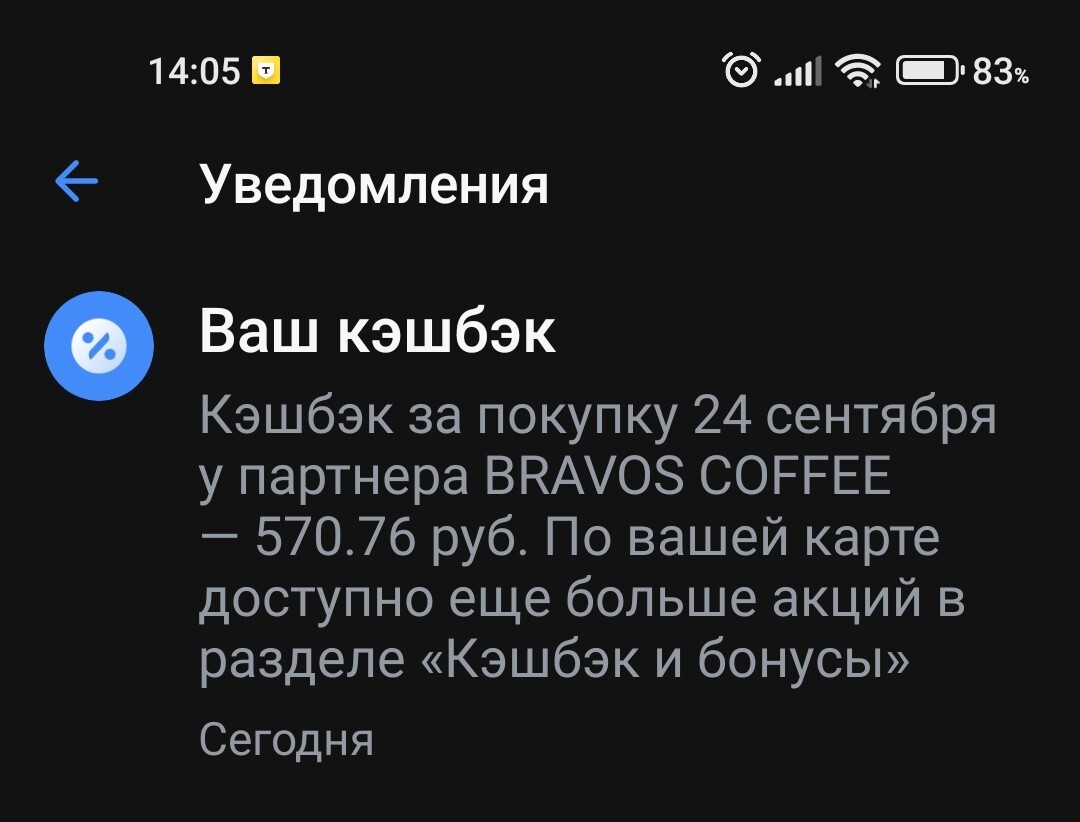Go back from the Уведомления screen

tap(77, 183)
